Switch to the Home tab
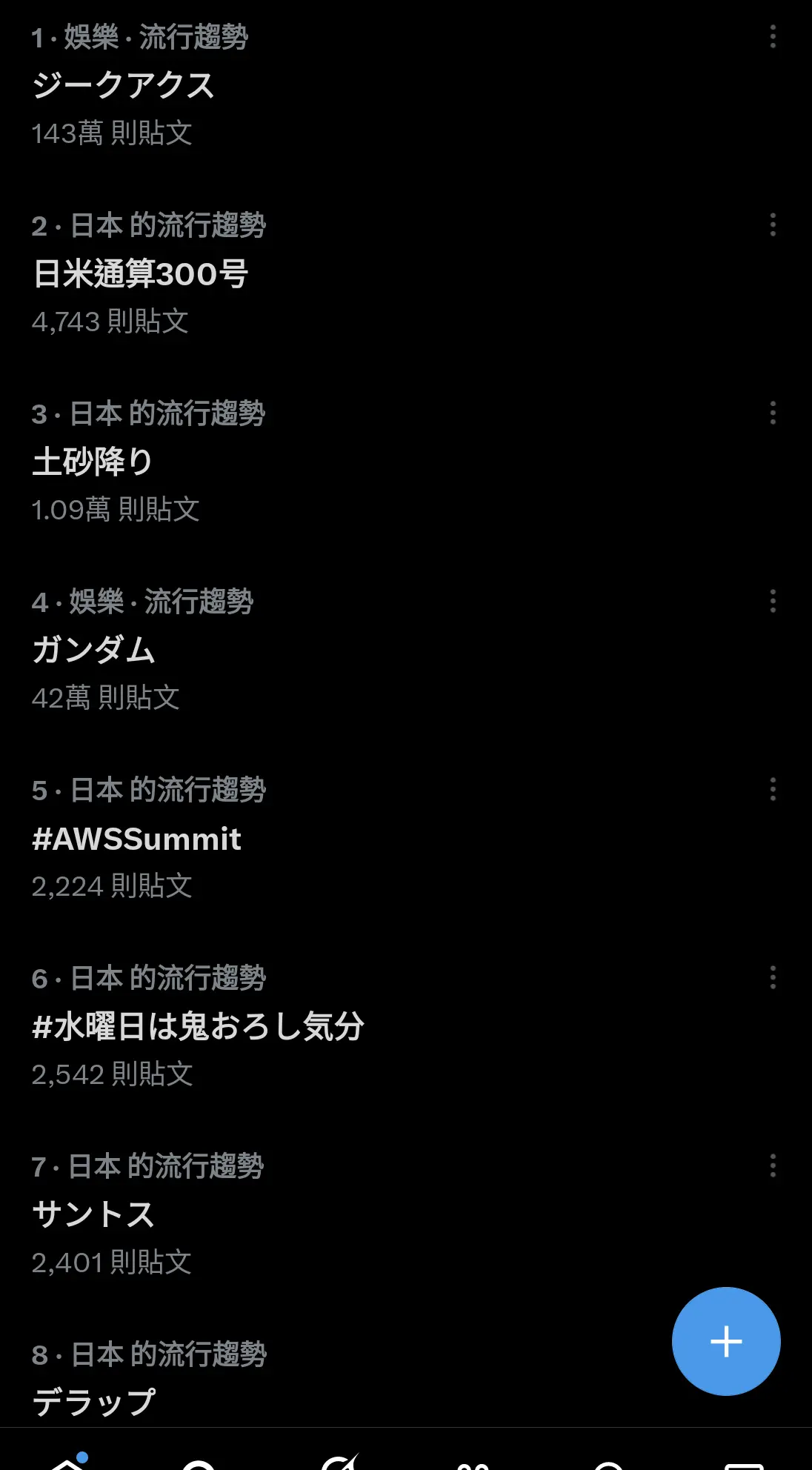 coord(67,1460)
